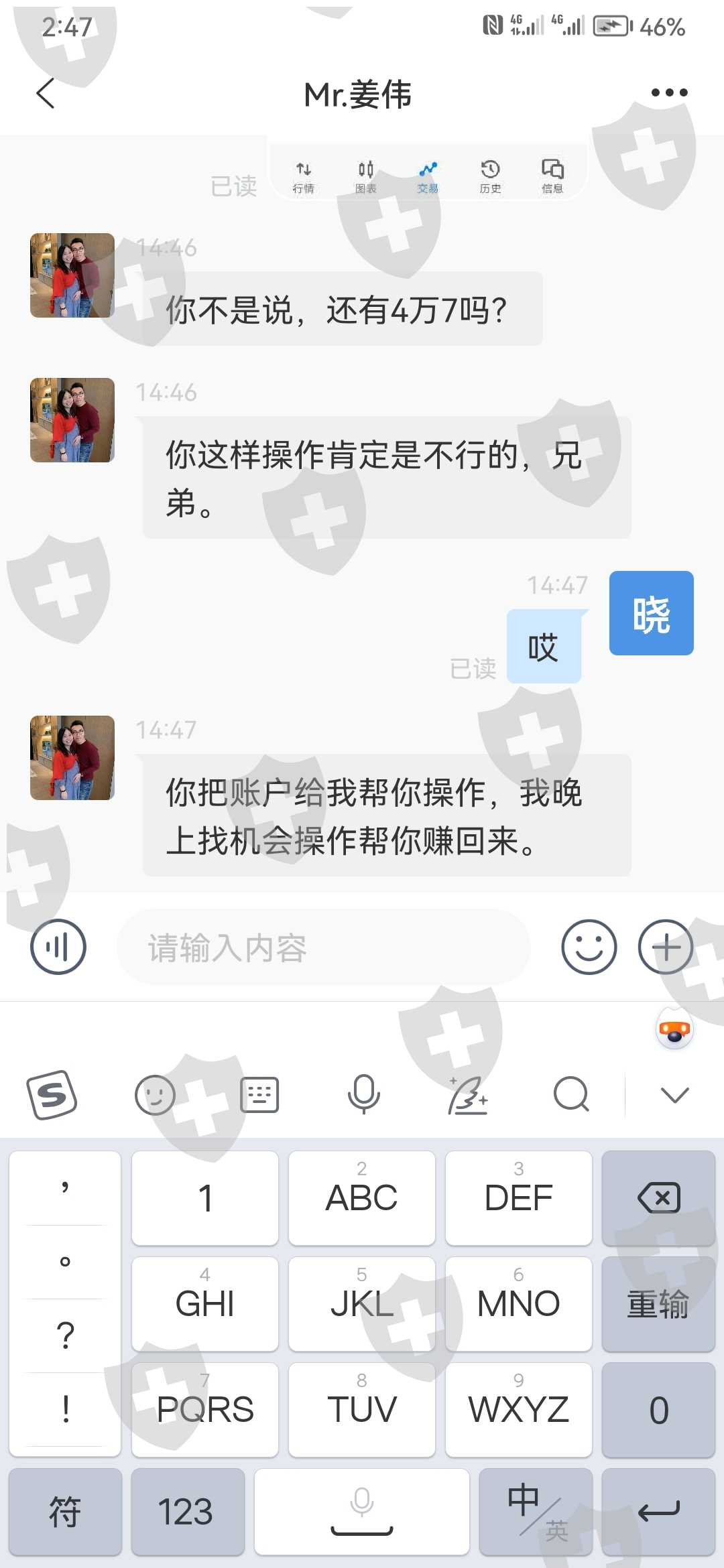
Task: Open the 图表 chart tab
Action: tap(365, 177)
